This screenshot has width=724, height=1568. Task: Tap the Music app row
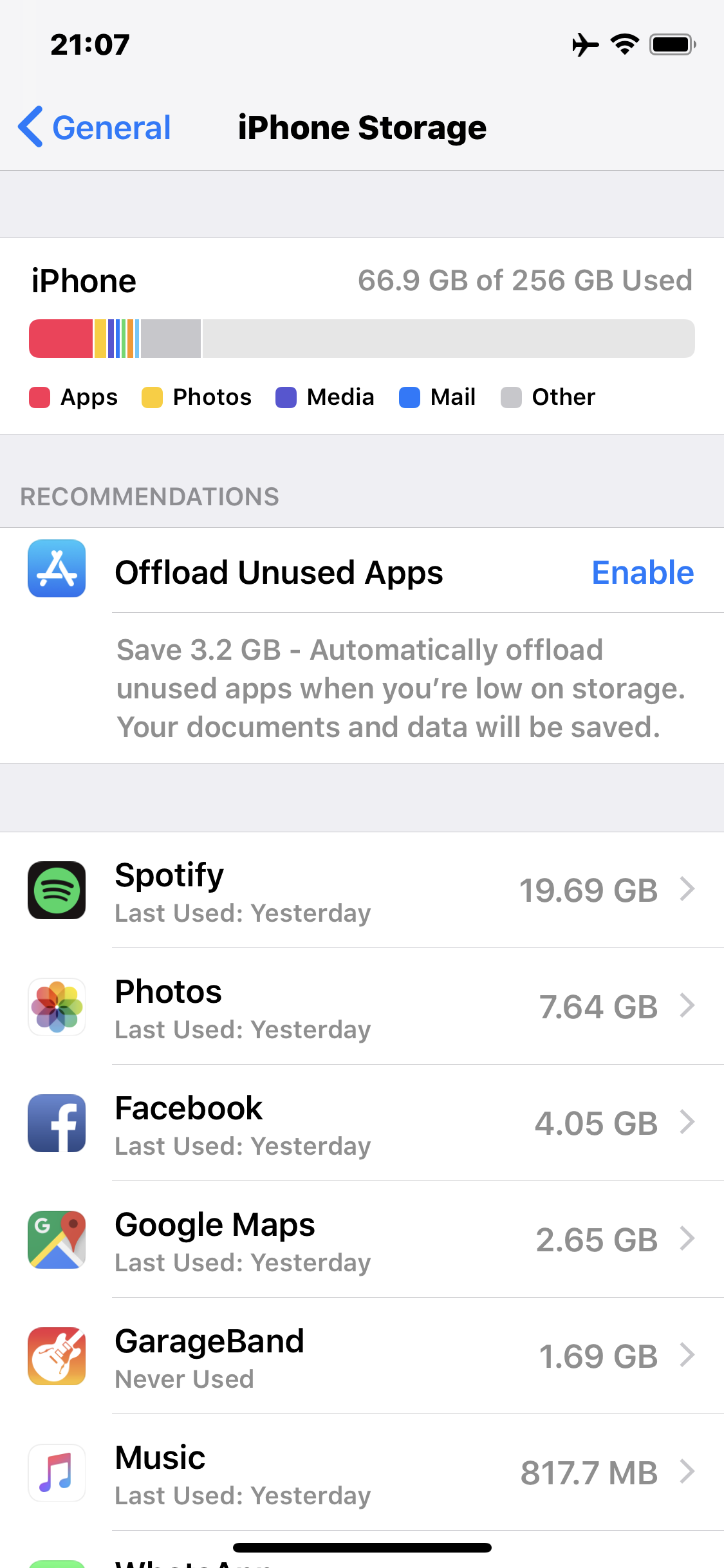[x=386, y=1473]
